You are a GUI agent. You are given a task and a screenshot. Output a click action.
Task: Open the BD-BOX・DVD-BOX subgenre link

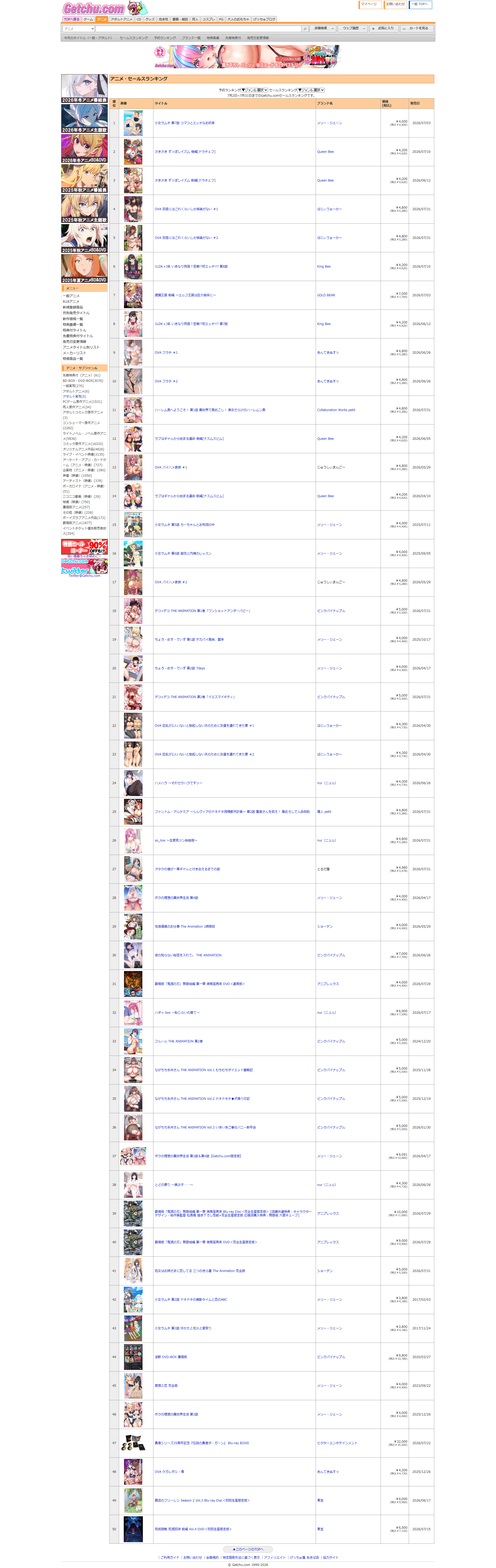pos(83,381)
